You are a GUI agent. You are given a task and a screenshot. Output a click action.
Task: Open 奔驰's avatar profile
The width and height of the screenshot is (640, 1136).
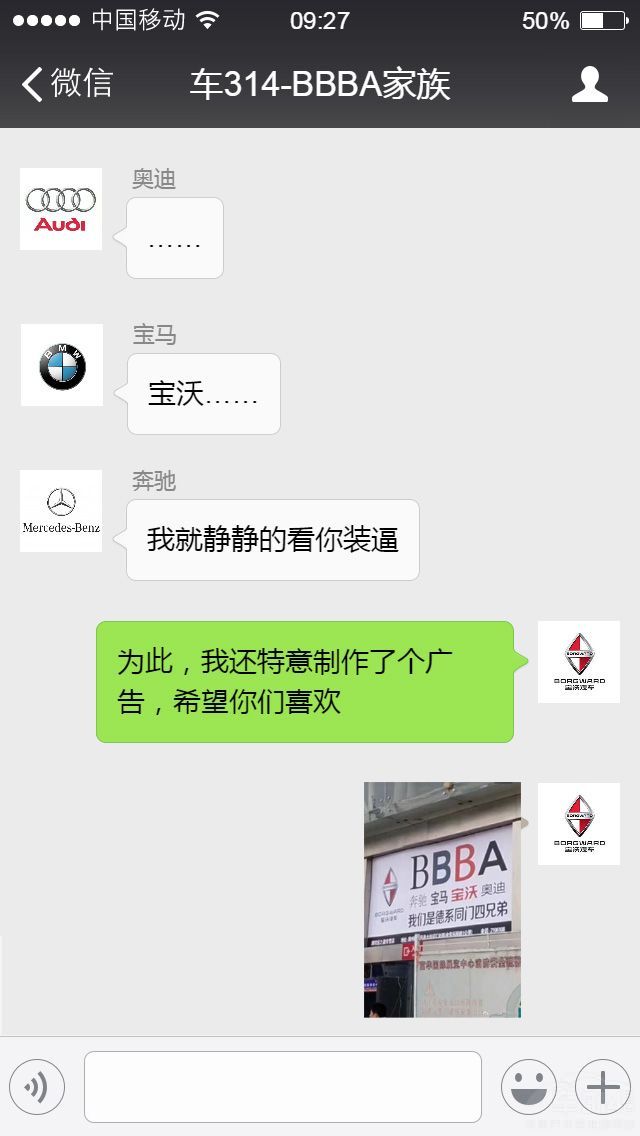(61, 511)
